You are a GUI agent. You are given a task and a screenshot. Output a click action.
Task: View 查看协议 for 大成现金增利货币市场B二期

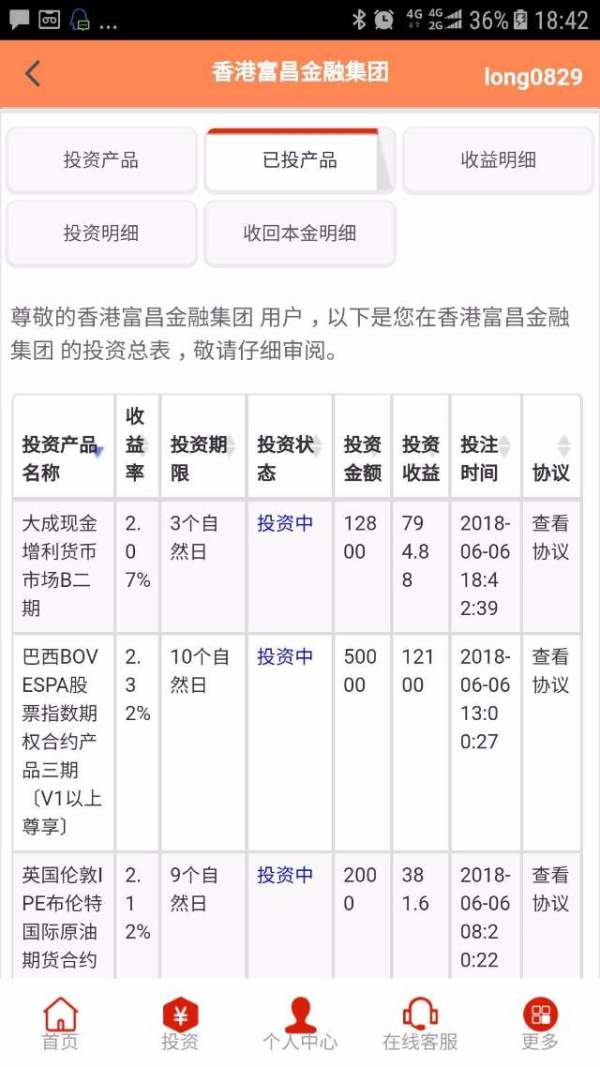tap(550, 537)
